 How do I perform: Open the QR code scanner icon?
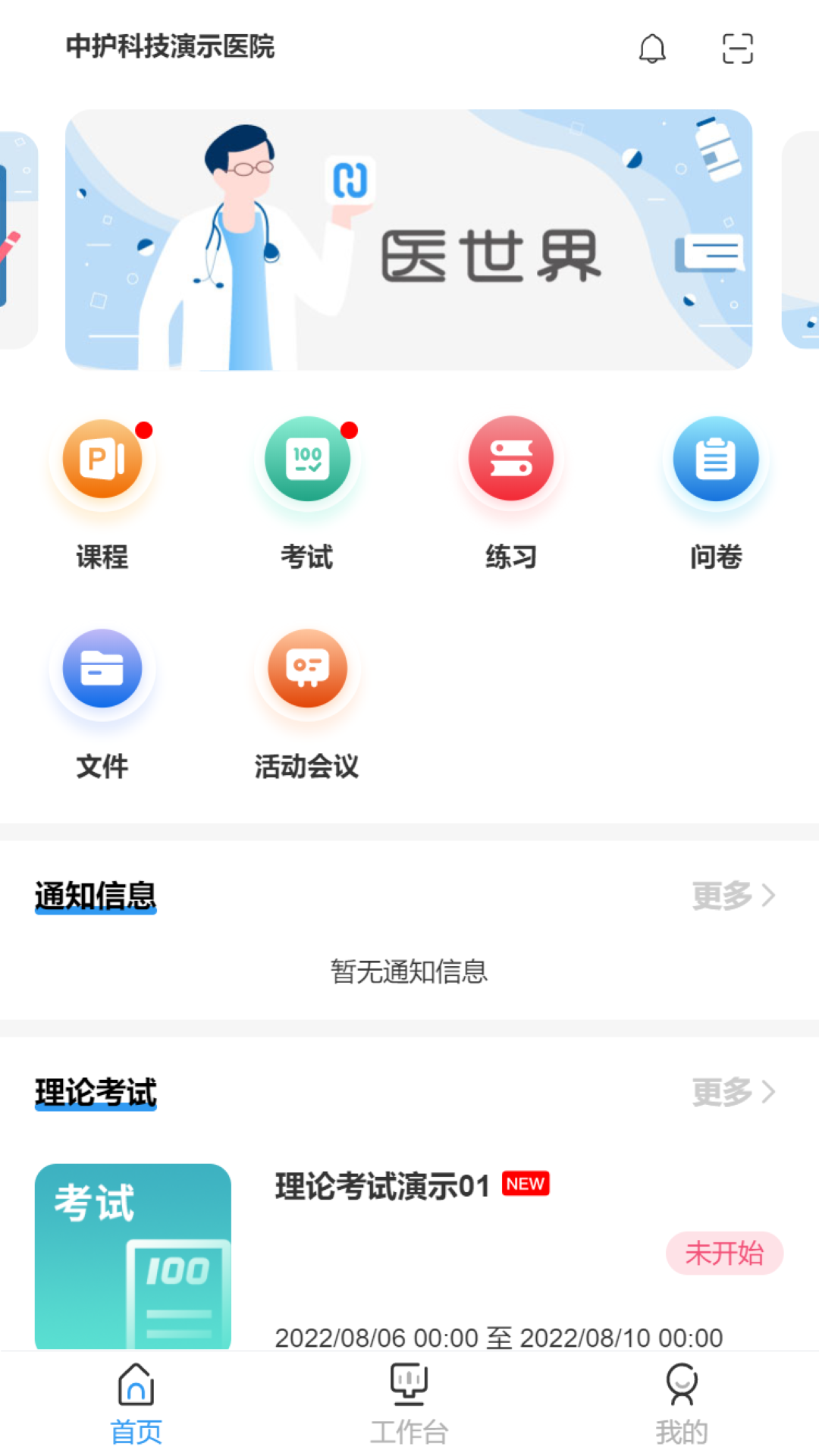pyautogui.click(x=736, y=49)
